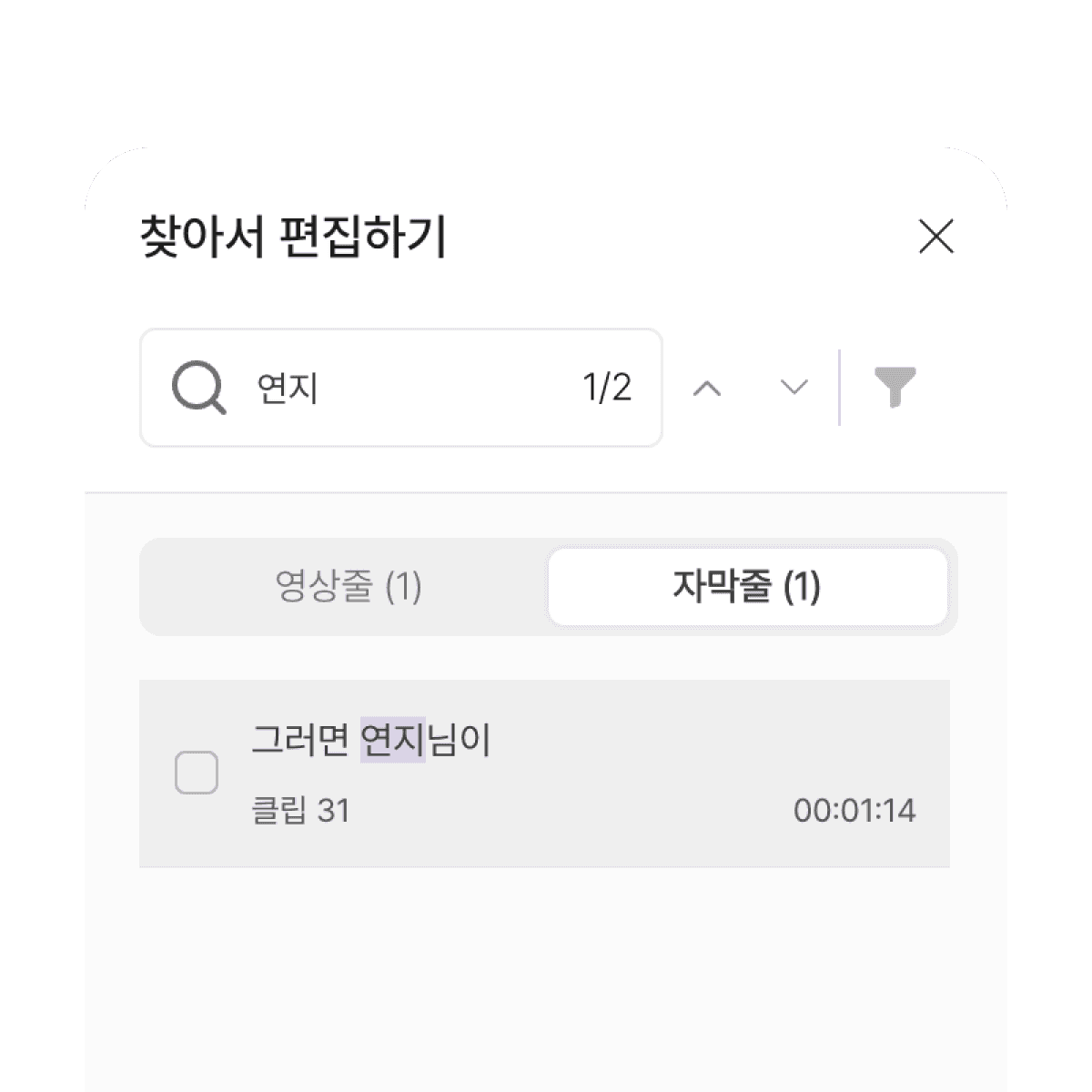Image resolution: width=1092 pixels, height=1092 pixels.
Task: Tap the search field containing 연지
Action: [x=400, y=388]
